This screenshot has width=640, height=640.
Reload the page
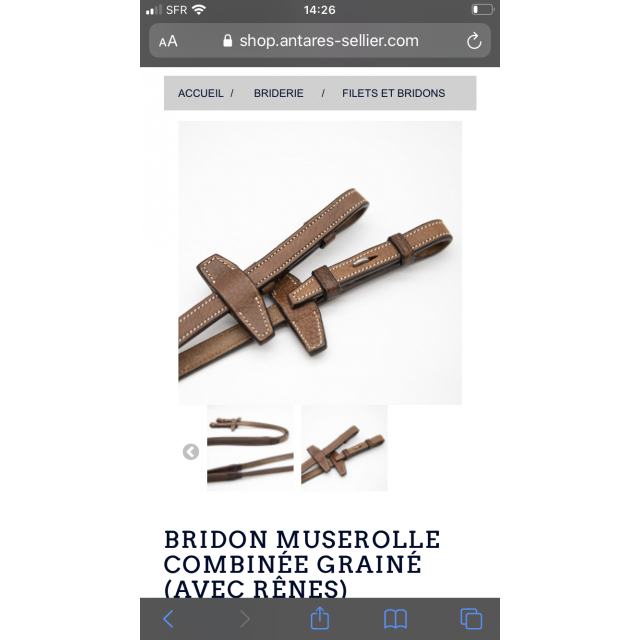point(474,41)
